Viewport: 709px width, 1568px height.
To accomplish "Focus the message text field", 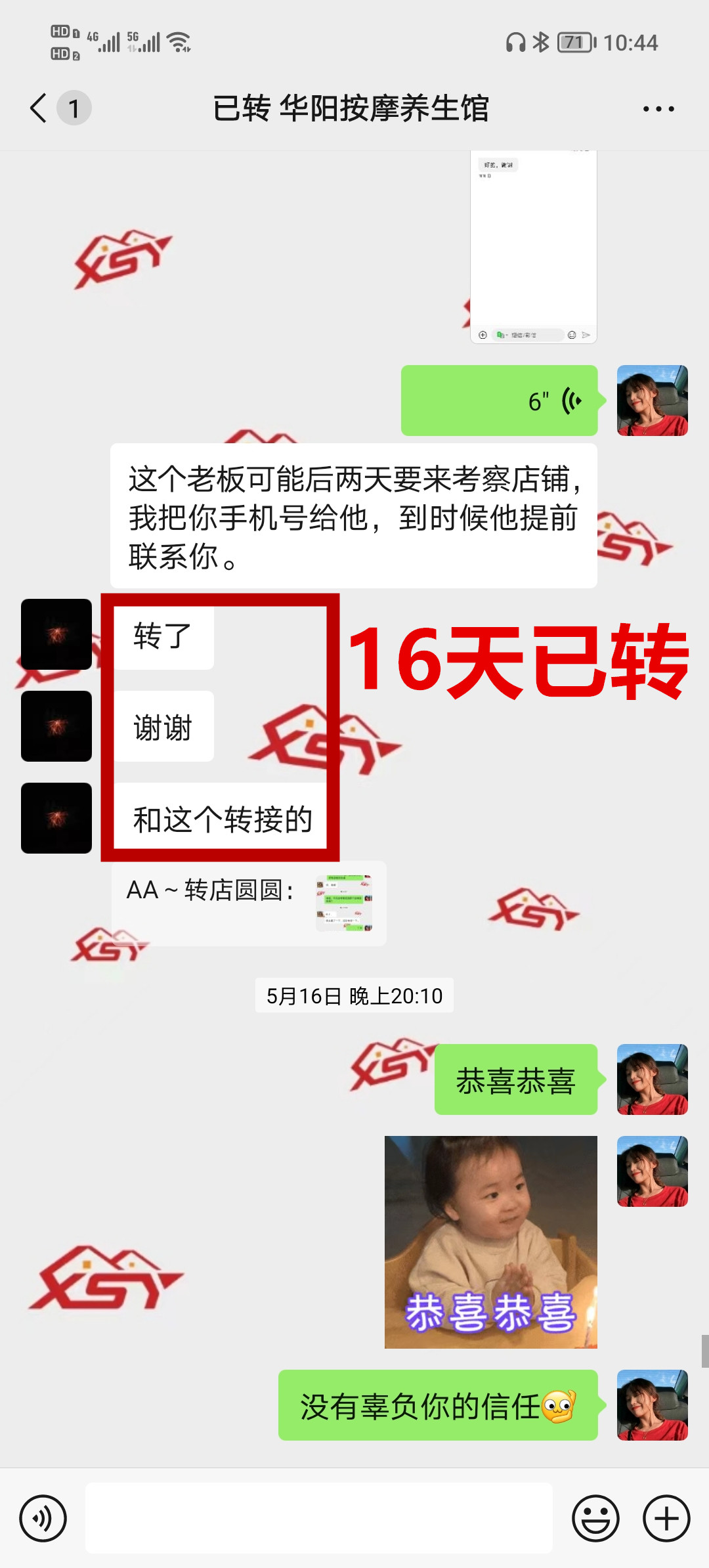I will pos(319,1518).
